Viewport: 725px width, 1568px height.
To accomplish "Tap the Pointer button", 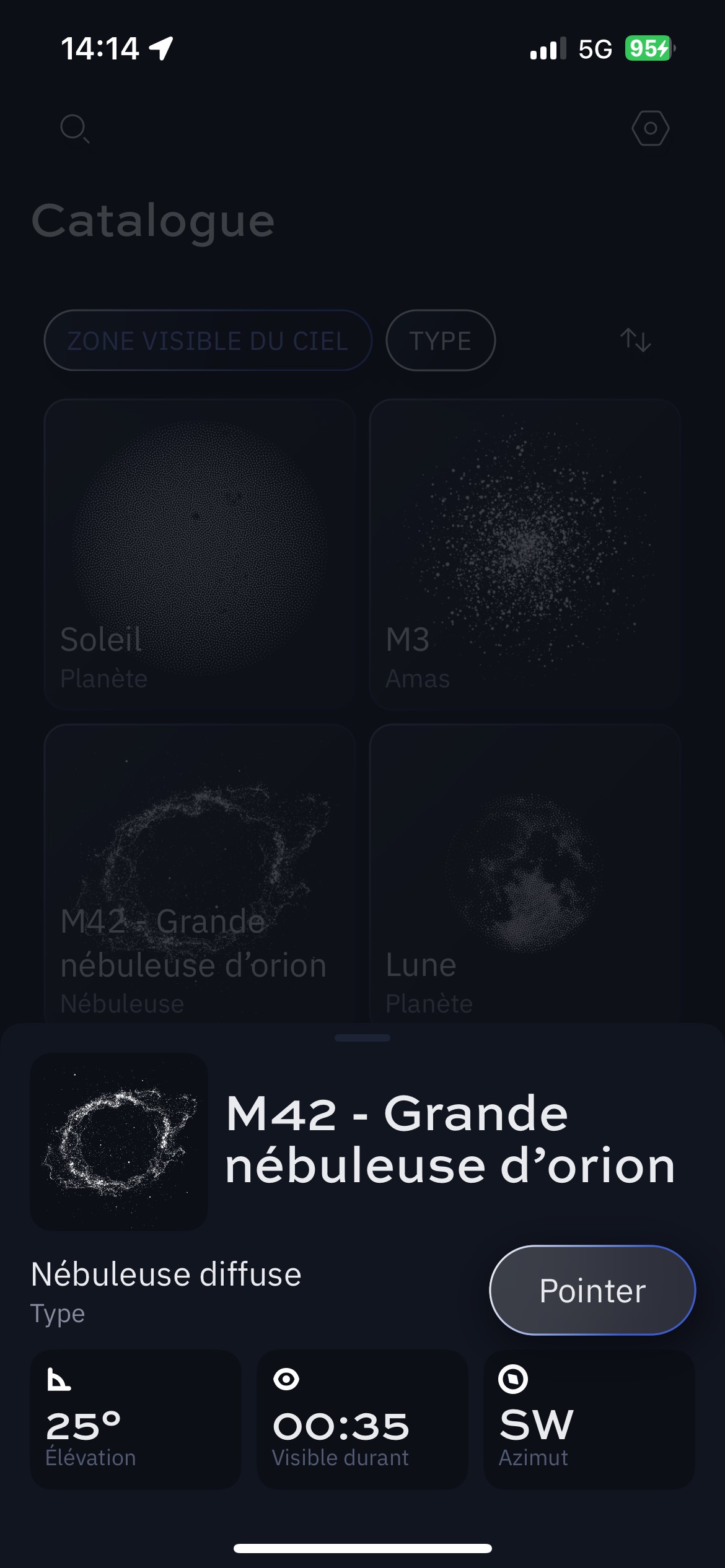I will [592, 1290].
